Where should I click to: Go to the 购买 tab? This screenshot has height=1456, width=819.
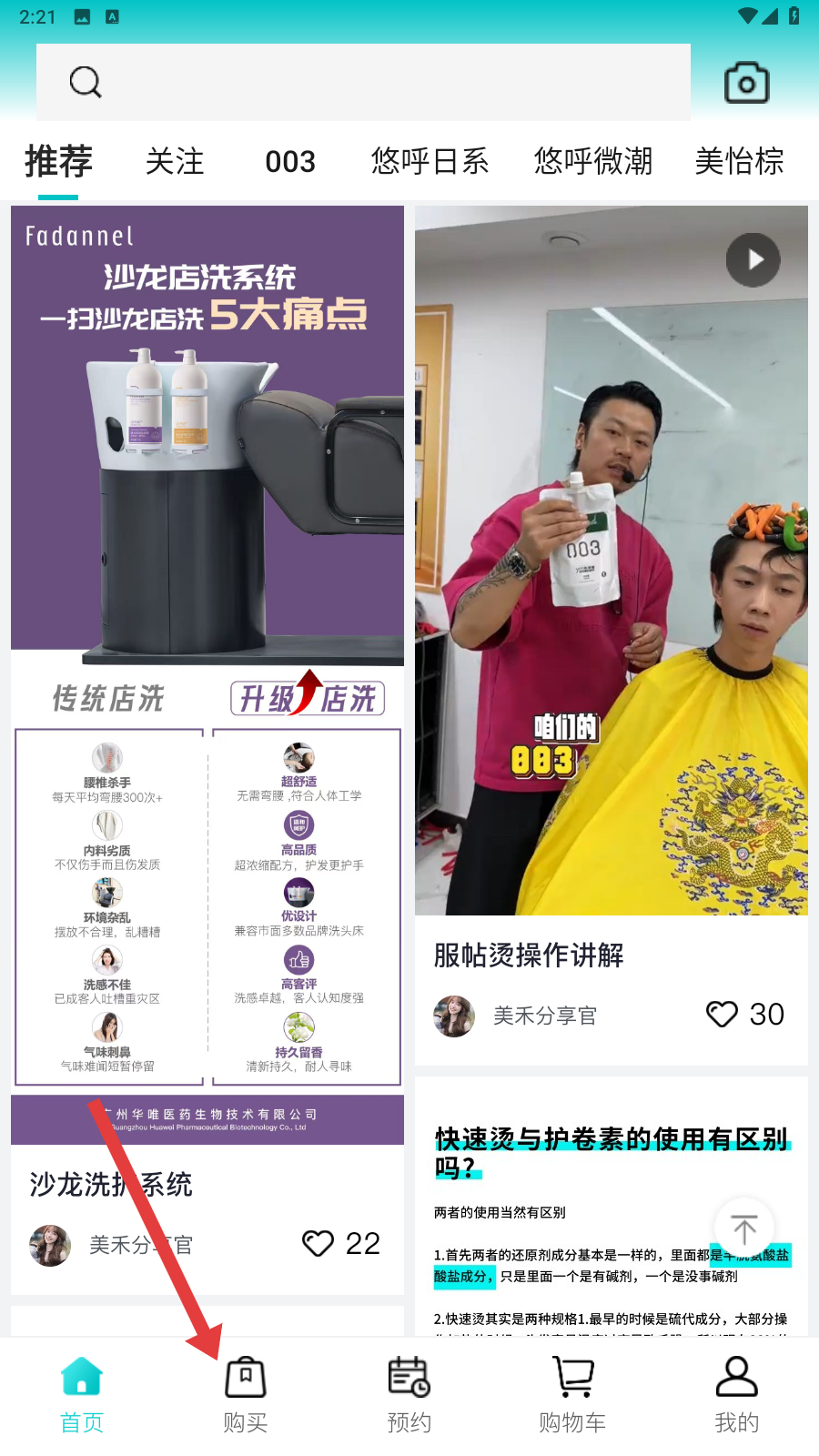(246, 1394)
